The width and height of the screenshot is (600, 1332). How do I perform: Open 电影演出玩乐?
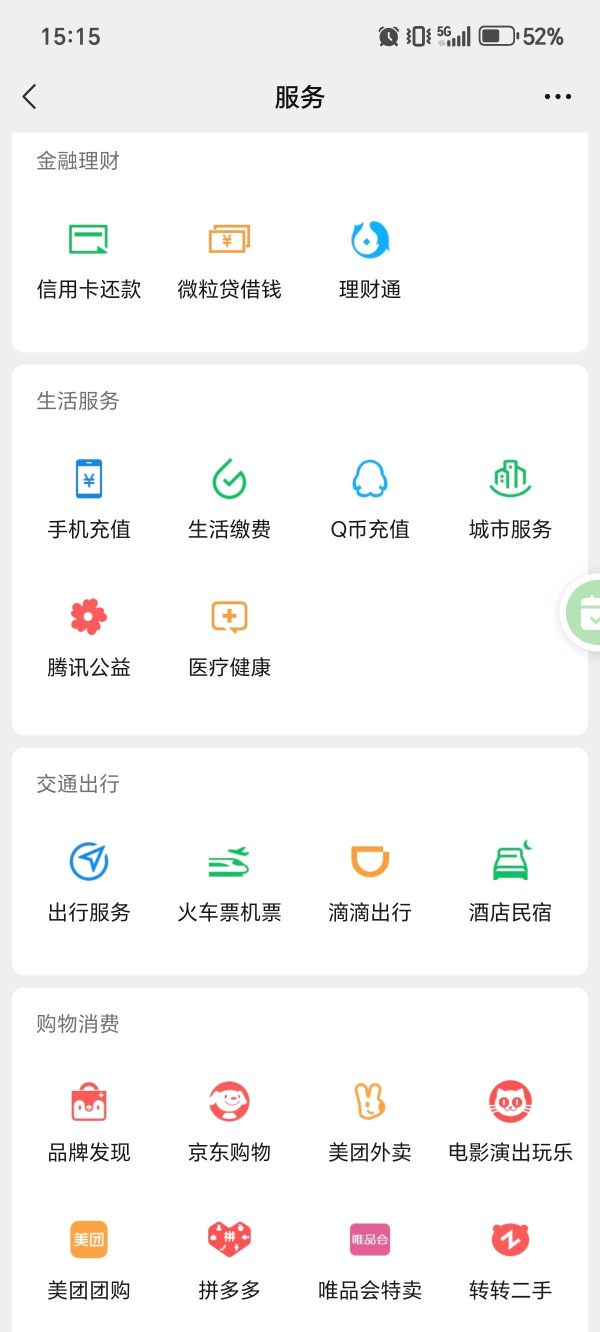pyautogui.click(x=510, y=1122)
